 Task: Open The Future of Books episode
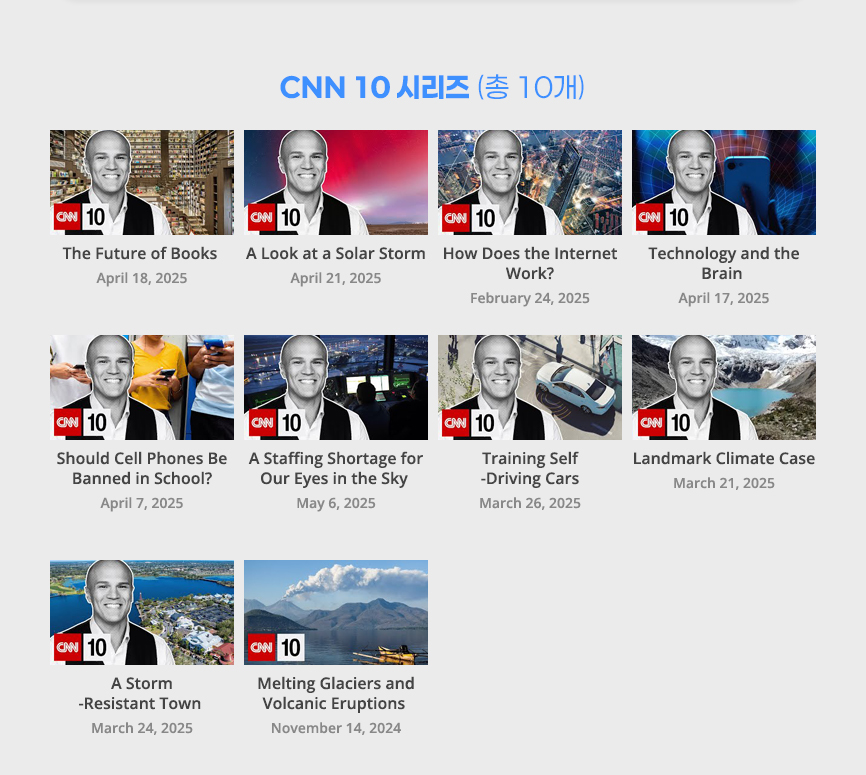[x=142, y=183]
